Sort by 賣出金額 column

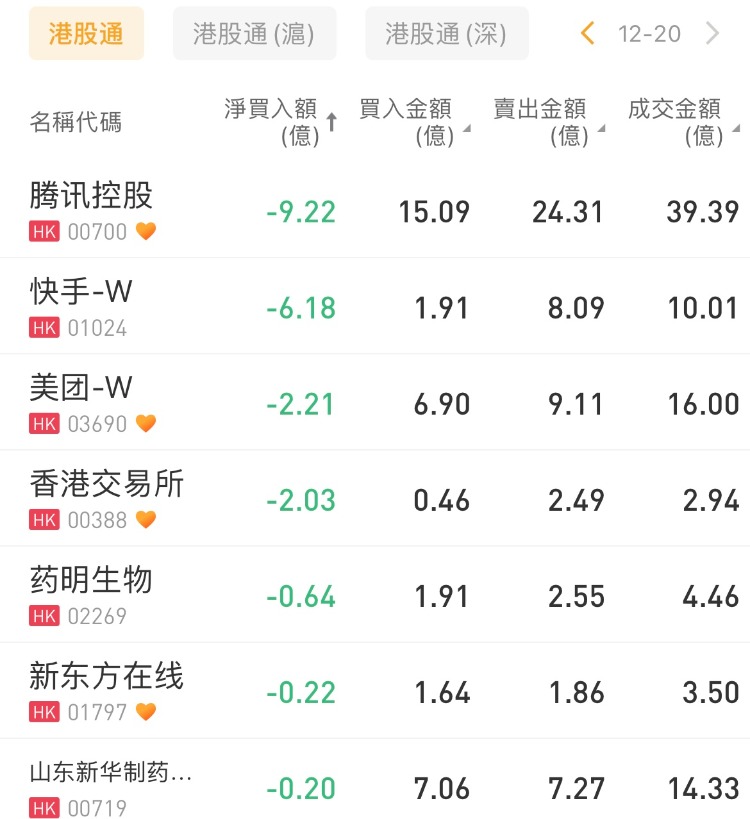coord(545,122)
